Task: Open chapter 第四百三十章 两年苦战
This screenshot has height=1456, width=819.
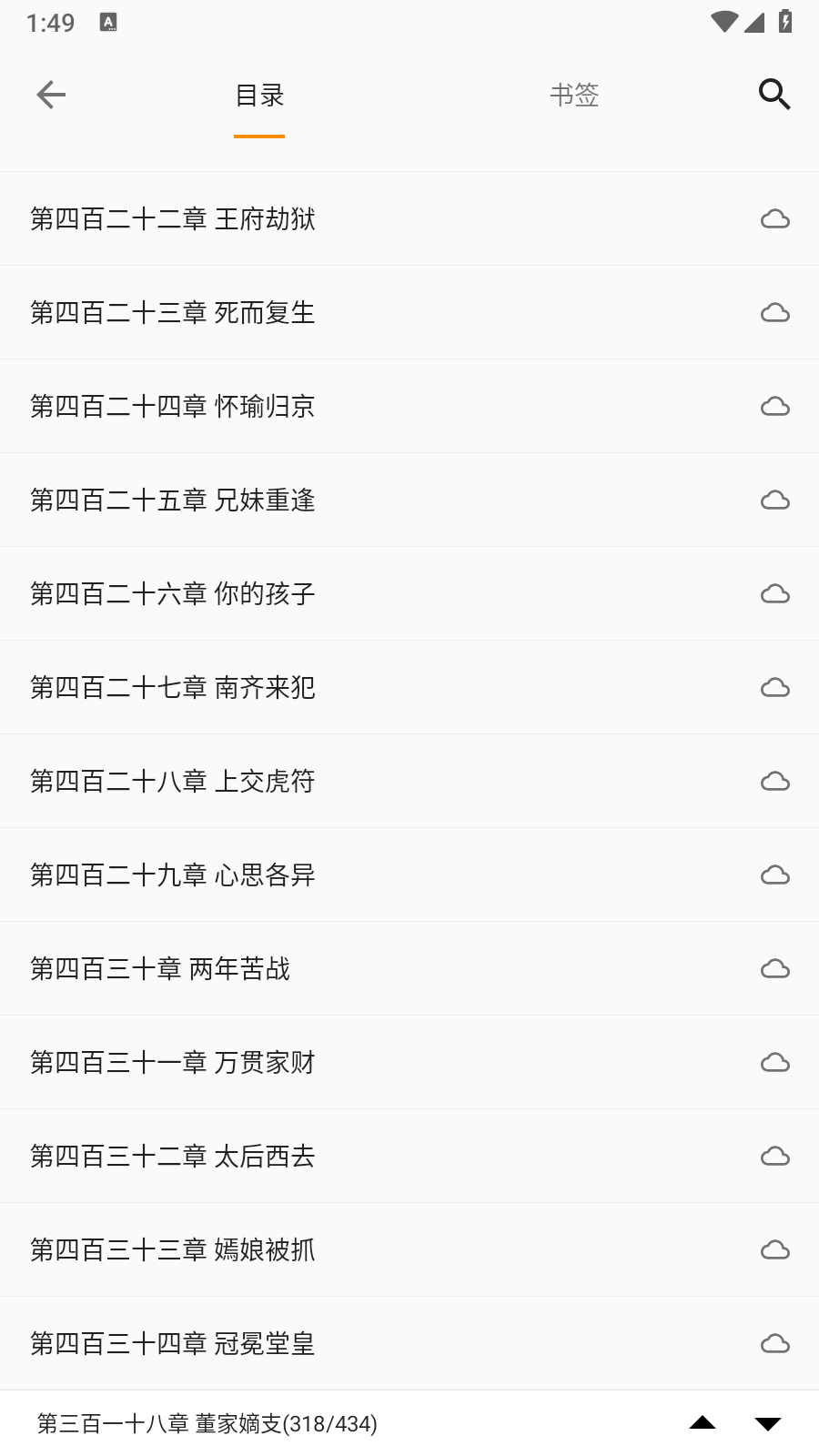Action: pyautogui.click(x=160, y=969)
